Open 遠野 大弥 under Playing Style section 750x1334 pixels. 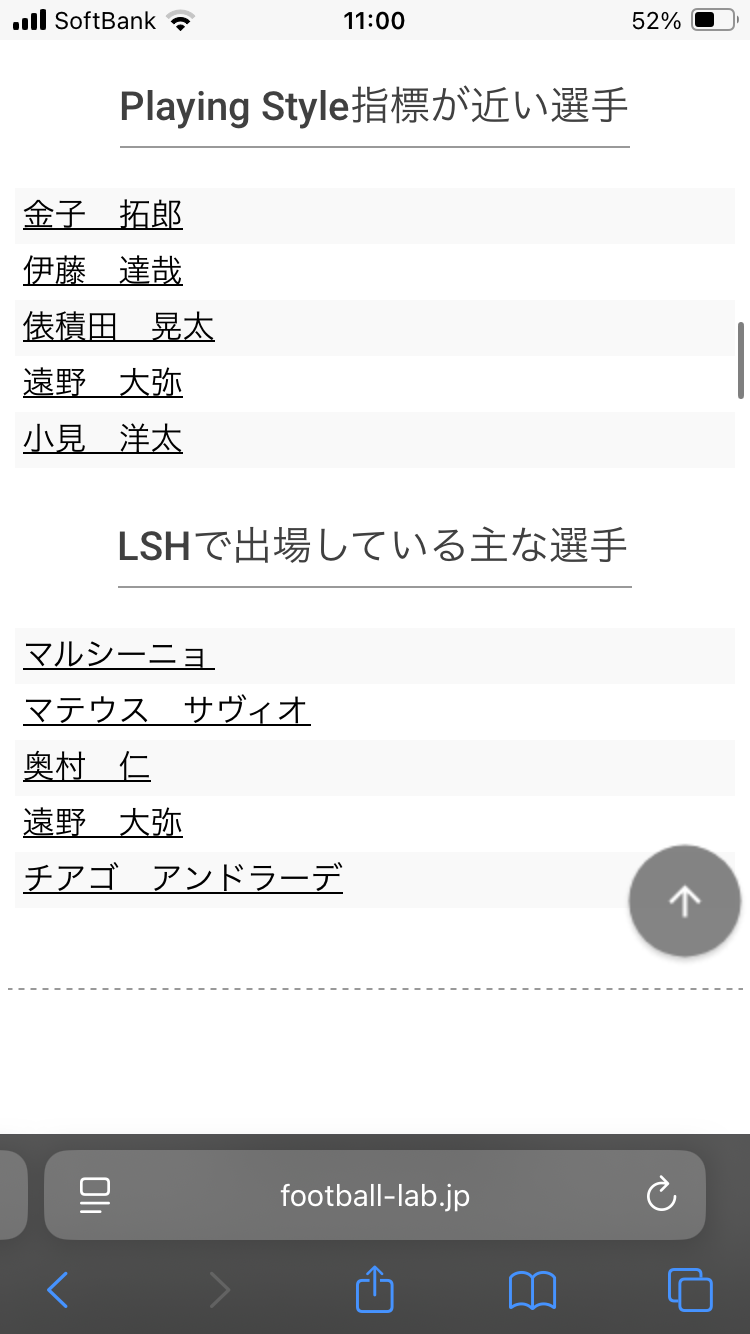click(103, 384)
